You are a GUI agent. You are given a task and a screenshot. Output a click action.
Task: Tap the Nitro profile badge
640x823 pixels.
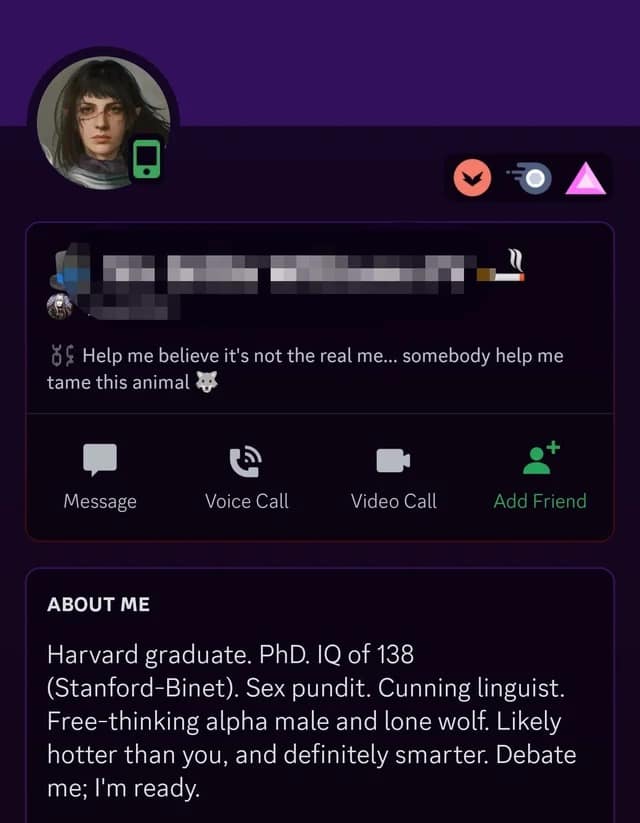click(528, 179)
